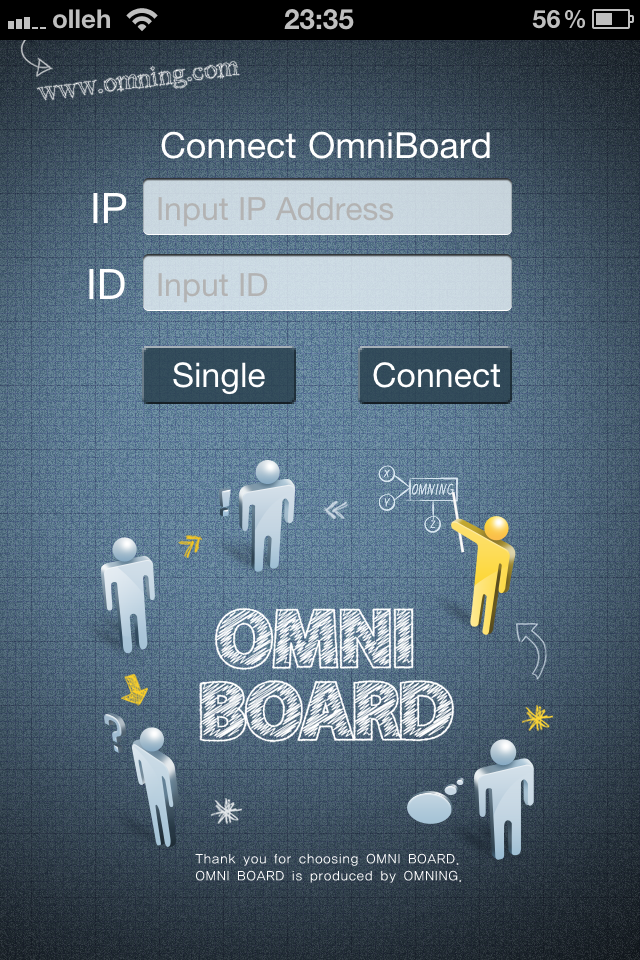This screenshot has width=640, height=960.
Task: Tap the Input IP Address field
Action: click(327, 209)
